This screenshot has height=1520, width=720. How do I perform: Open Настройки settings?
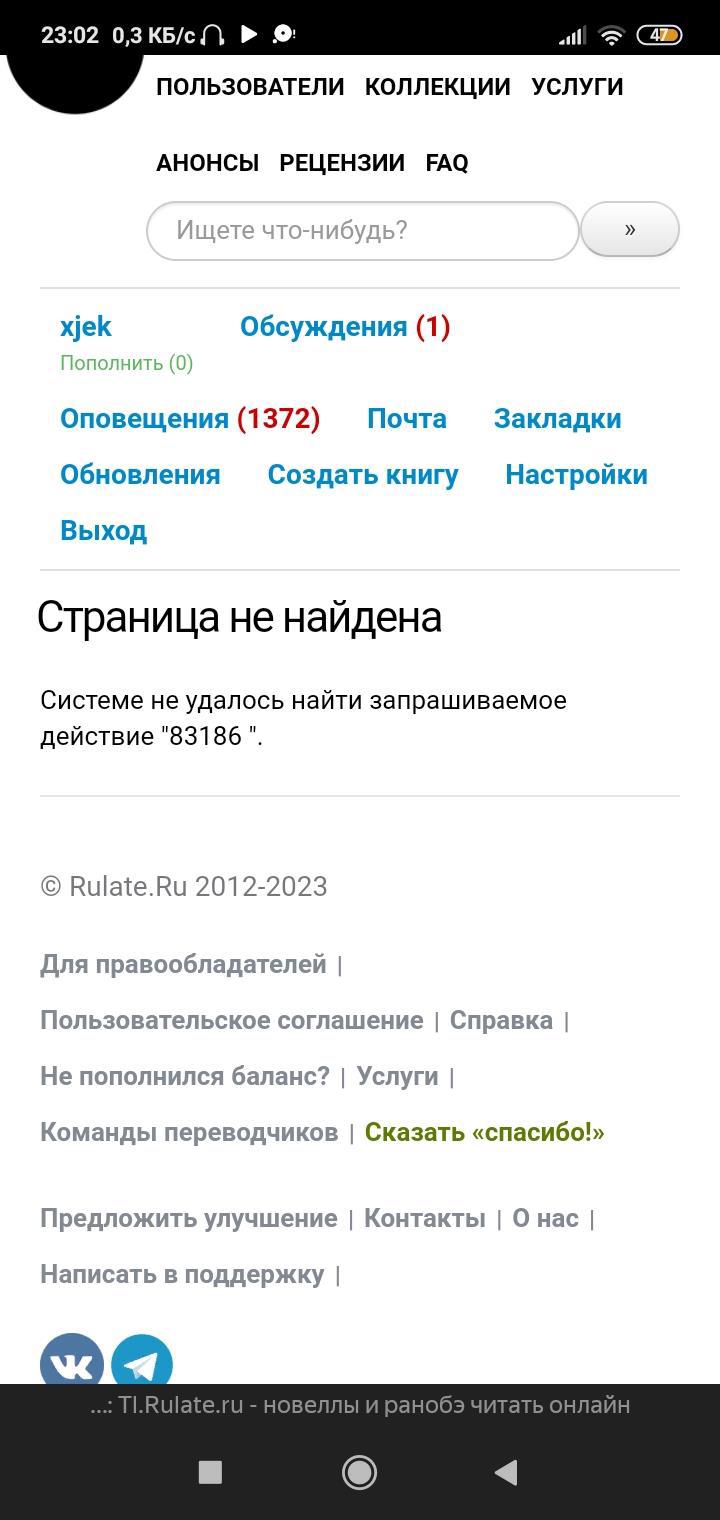tap(576, 475)
